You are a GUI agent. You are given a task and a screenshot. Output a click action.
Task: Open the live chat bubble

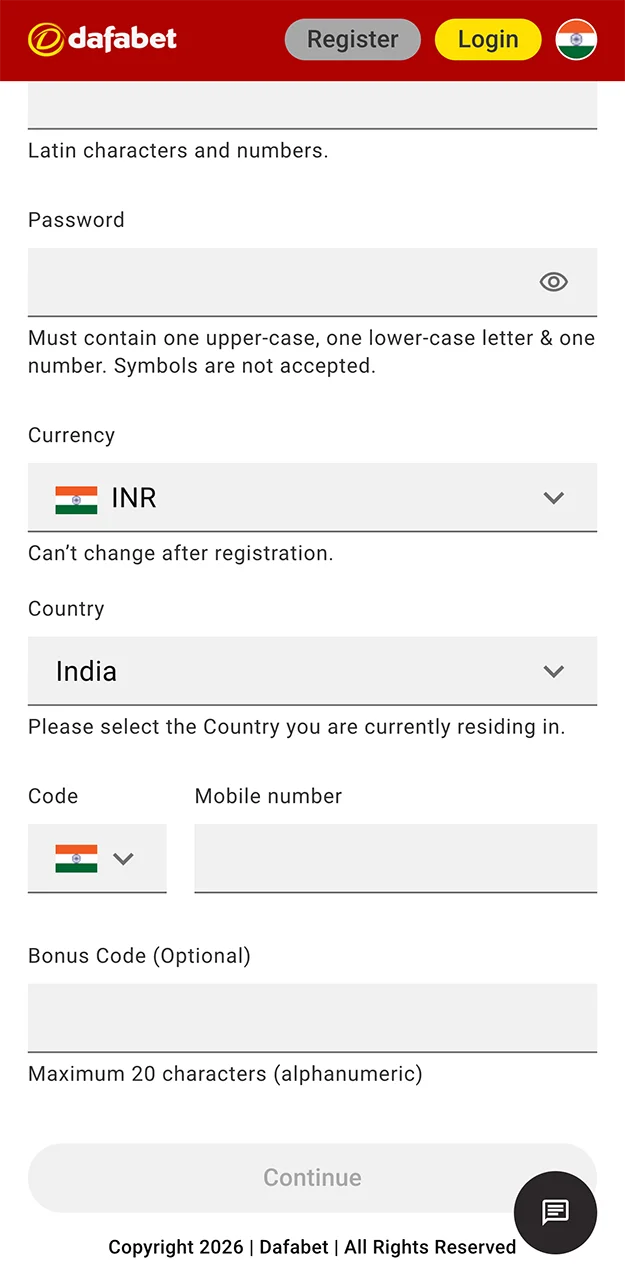(555, 1213)
